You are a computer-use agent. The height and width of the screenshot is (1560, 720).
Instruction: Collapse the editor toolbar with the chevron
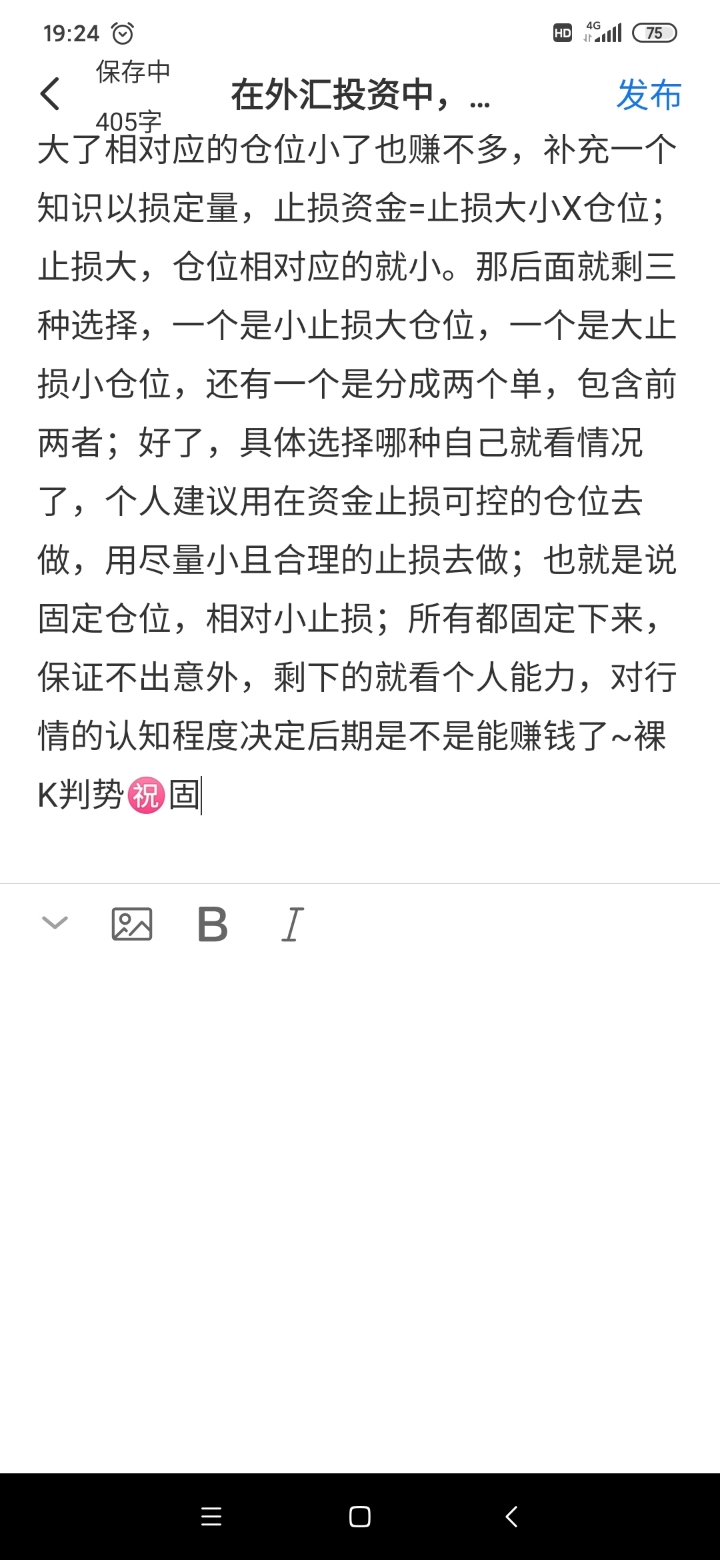(x=54, y=923)
